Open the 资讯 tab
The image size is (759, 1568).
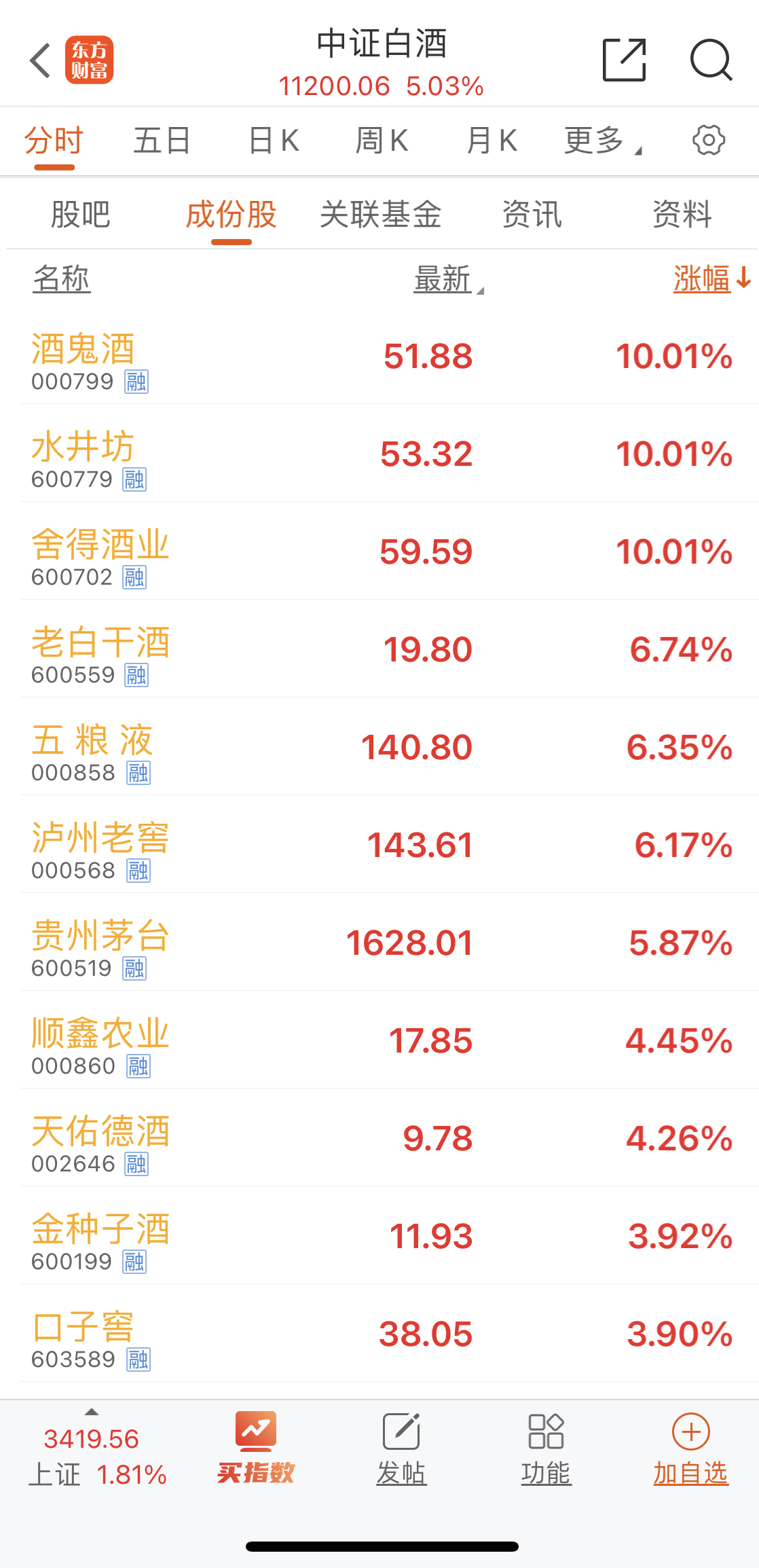click(532, 215)
